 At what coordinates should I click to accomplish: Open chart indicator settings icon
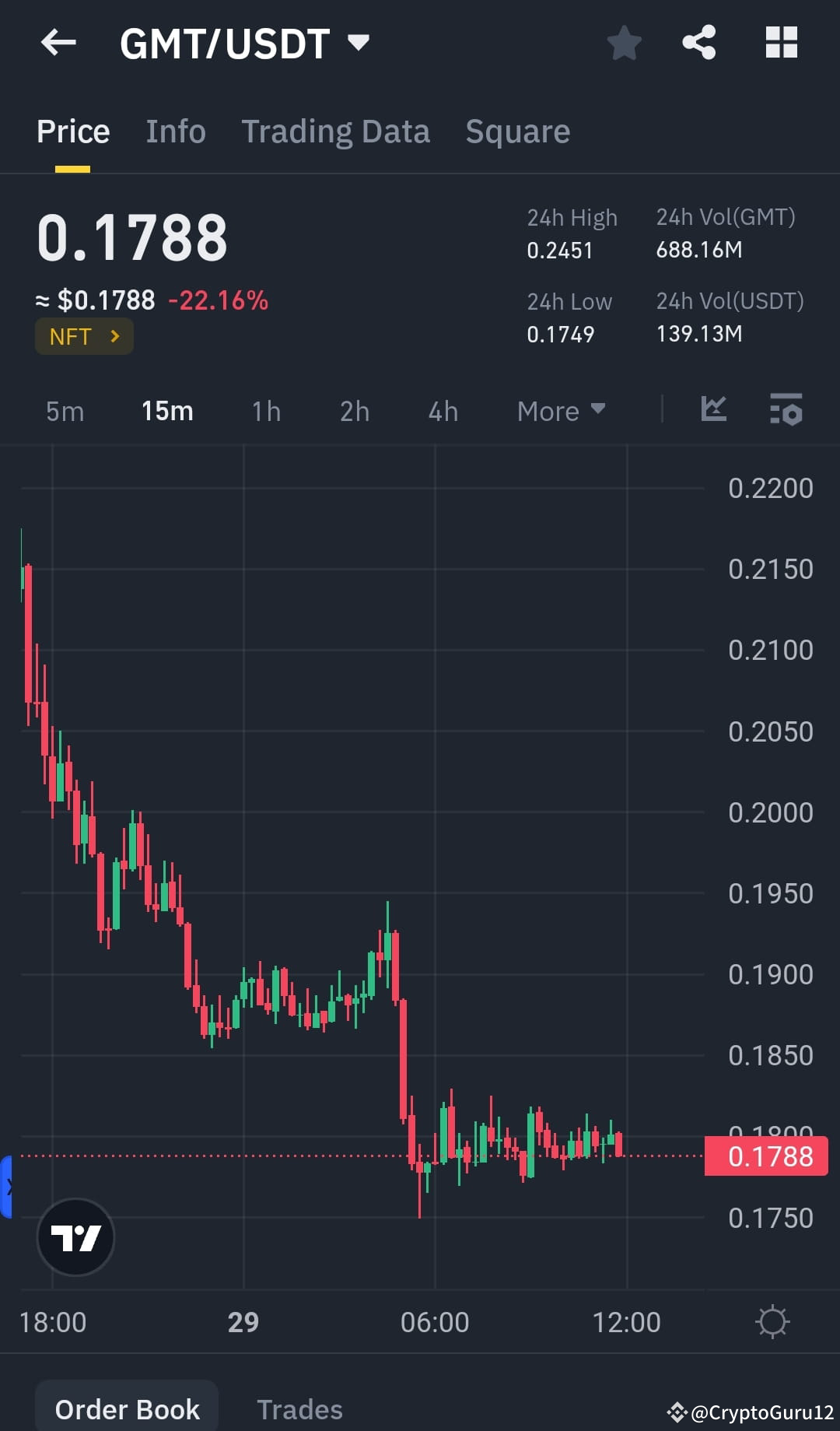786,410
